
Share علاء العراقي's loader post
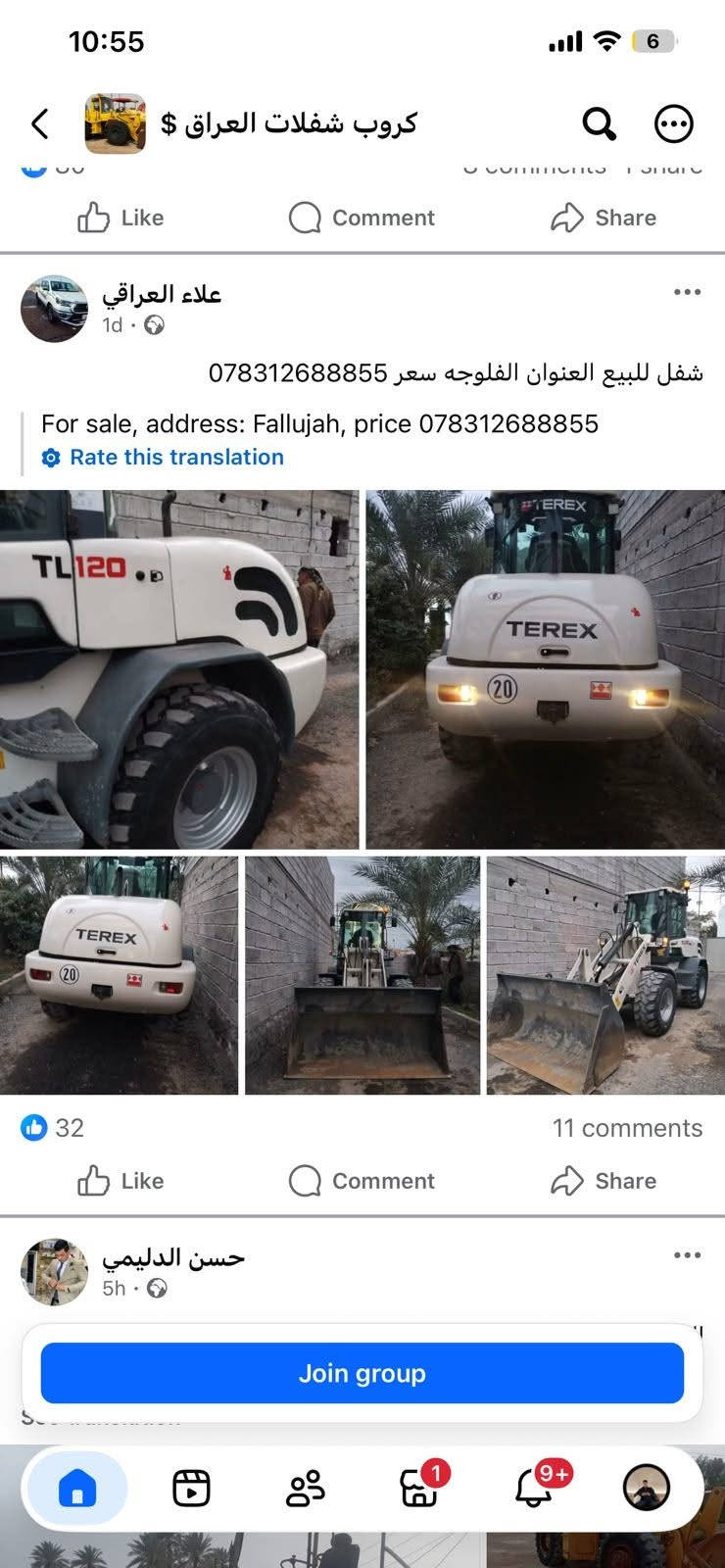[x=604, y=1180]
